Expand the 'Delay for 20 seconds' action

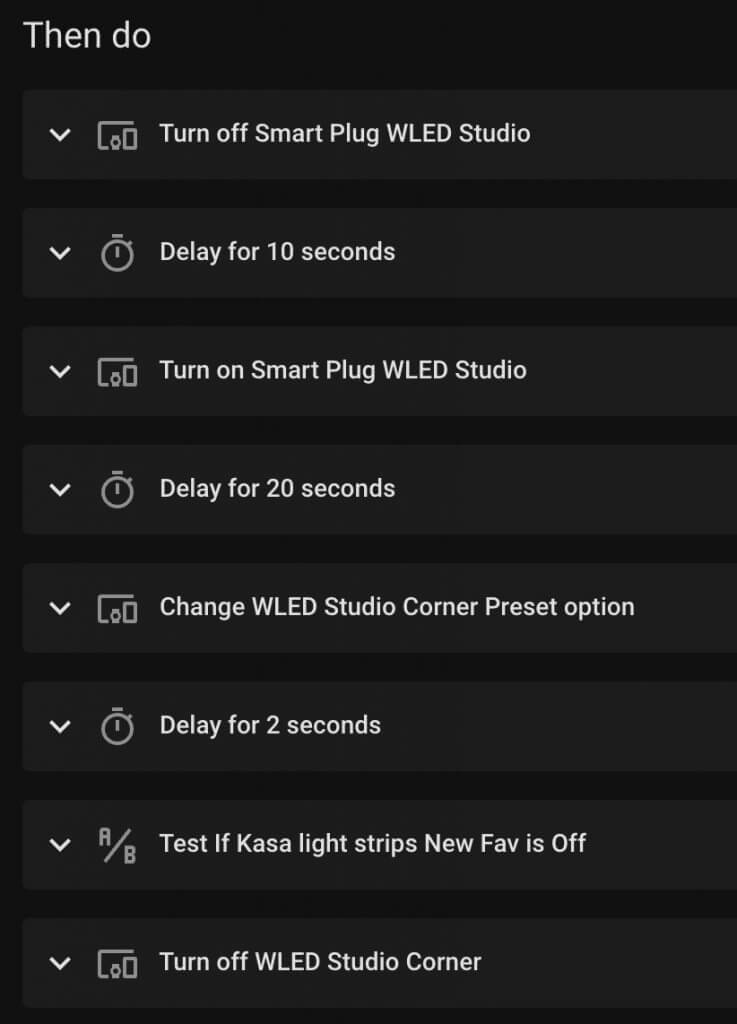coord(59,489)
